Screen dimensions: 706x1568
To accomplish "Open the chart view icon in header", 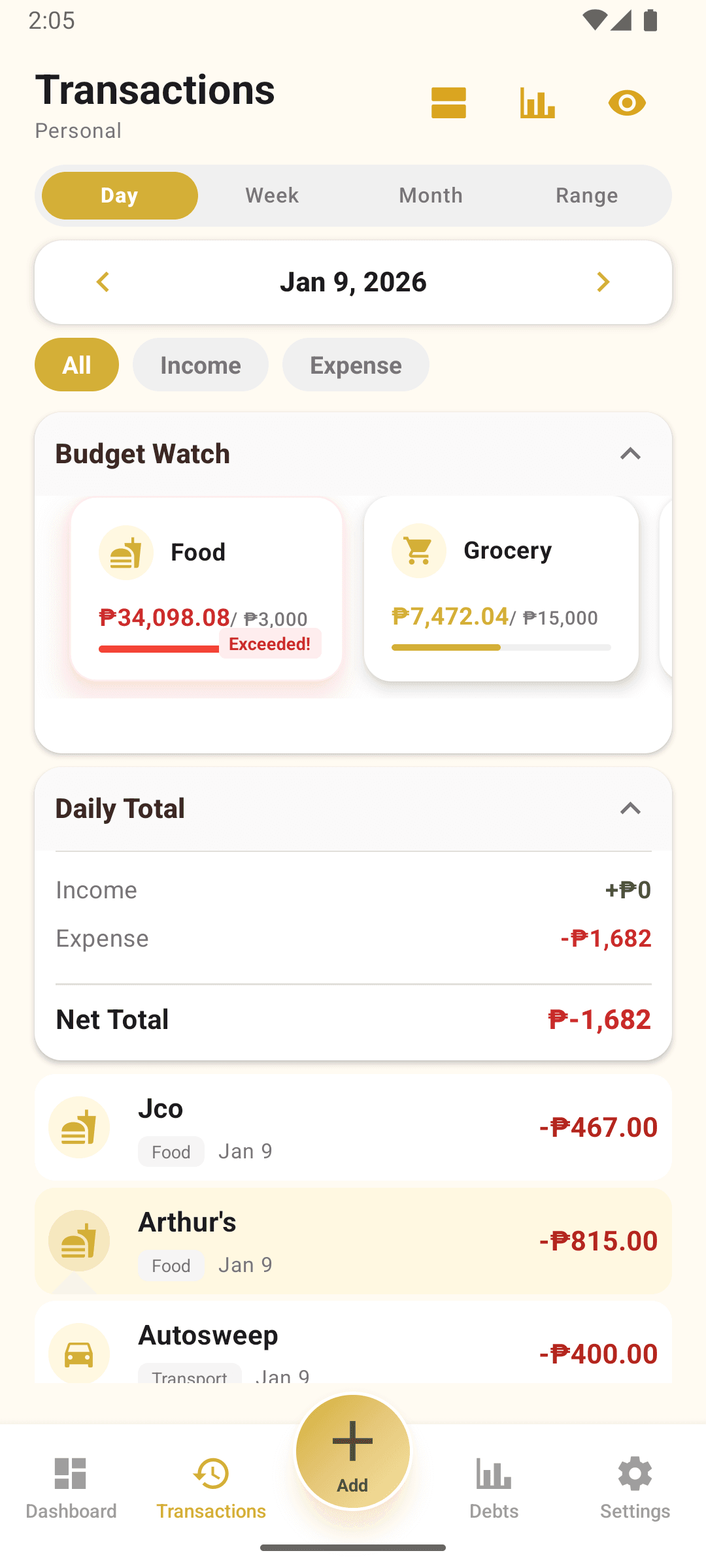I will [536, 103].
